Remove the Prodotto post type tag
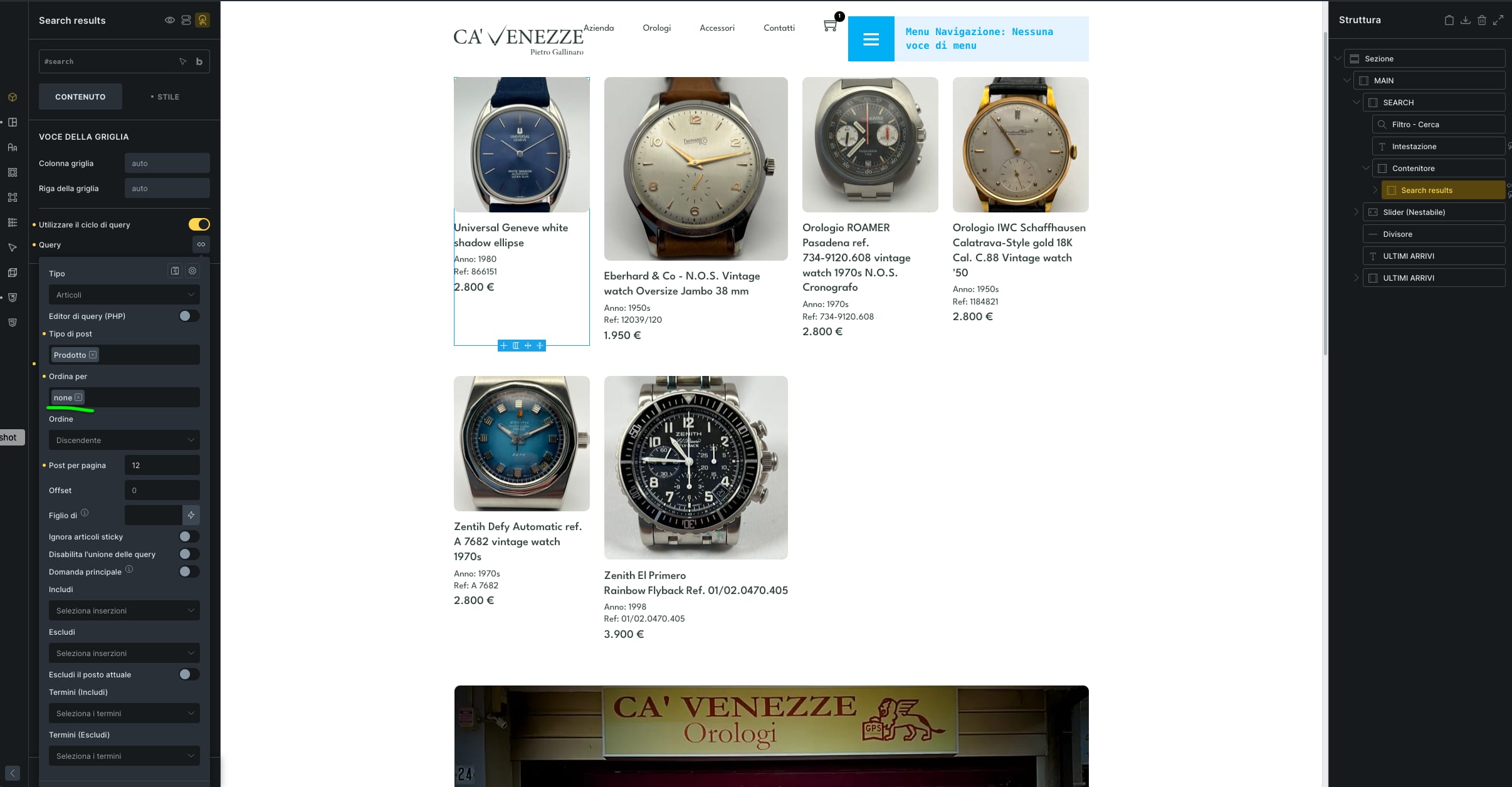 (93, 355)
